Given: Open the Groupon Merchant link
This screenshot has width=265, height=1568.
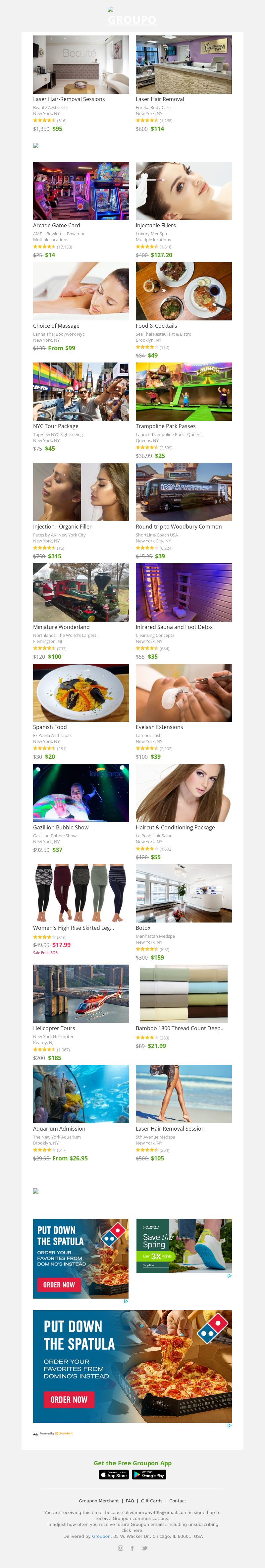Looking at the screenshot, I should click(x=98, y=1500).
